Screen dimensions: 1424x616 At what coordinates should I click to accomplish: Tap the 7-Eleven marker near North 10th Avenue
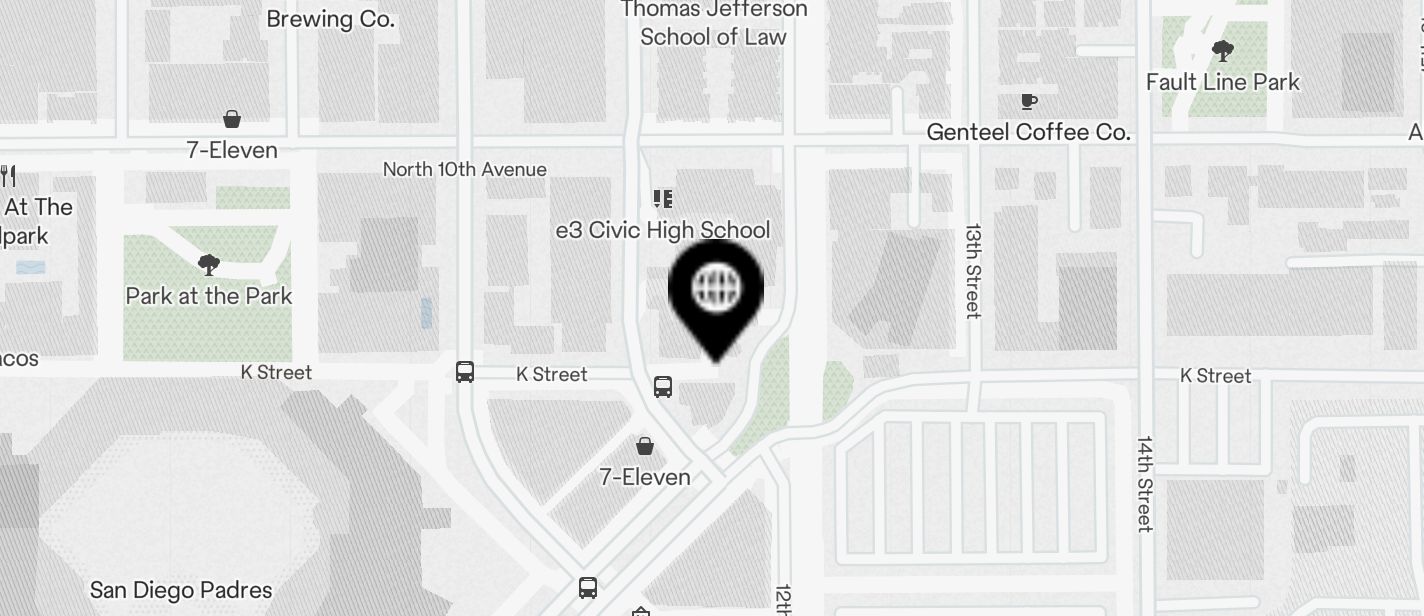tap(232, 120)
